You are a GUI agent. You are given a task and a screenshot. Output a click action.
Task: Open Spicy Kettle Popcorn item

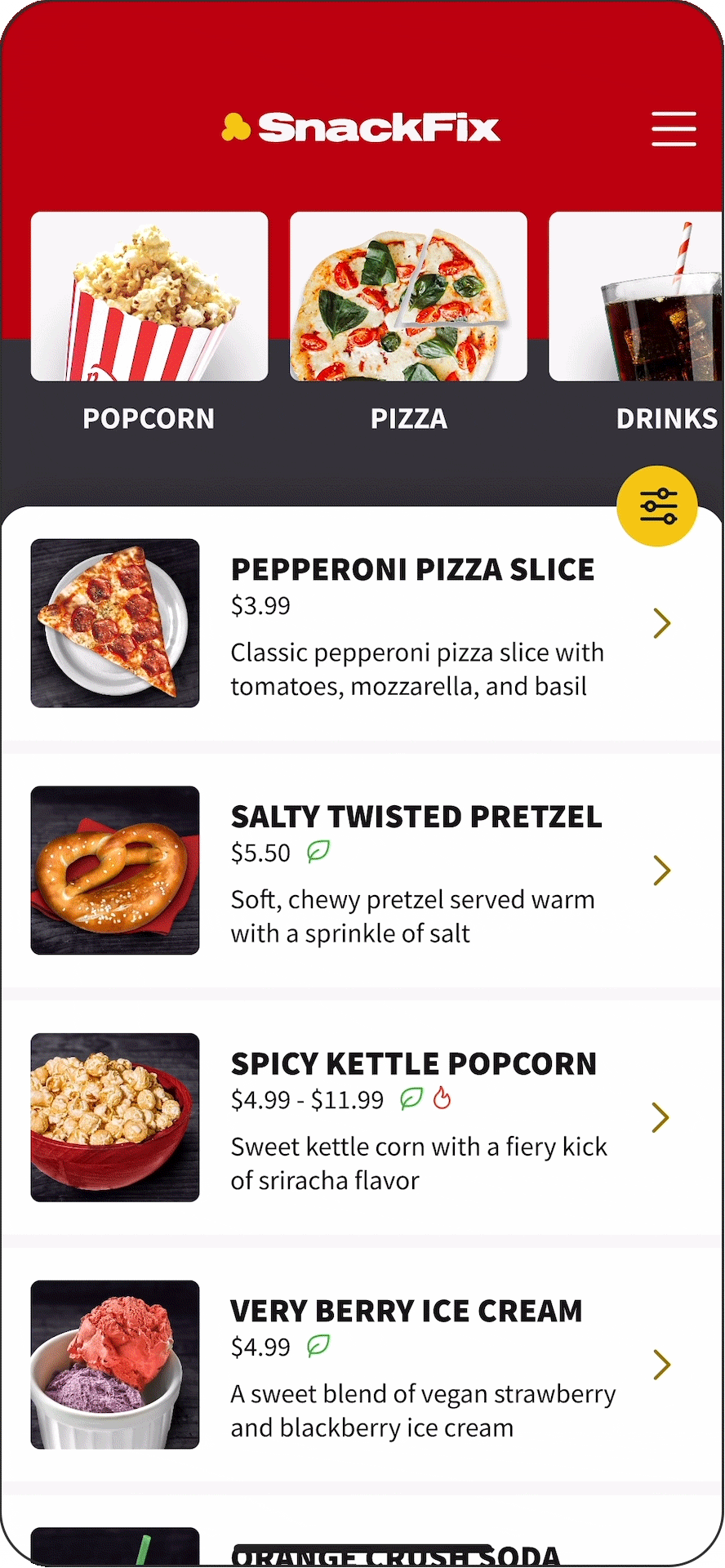(x=362, y=1117)
